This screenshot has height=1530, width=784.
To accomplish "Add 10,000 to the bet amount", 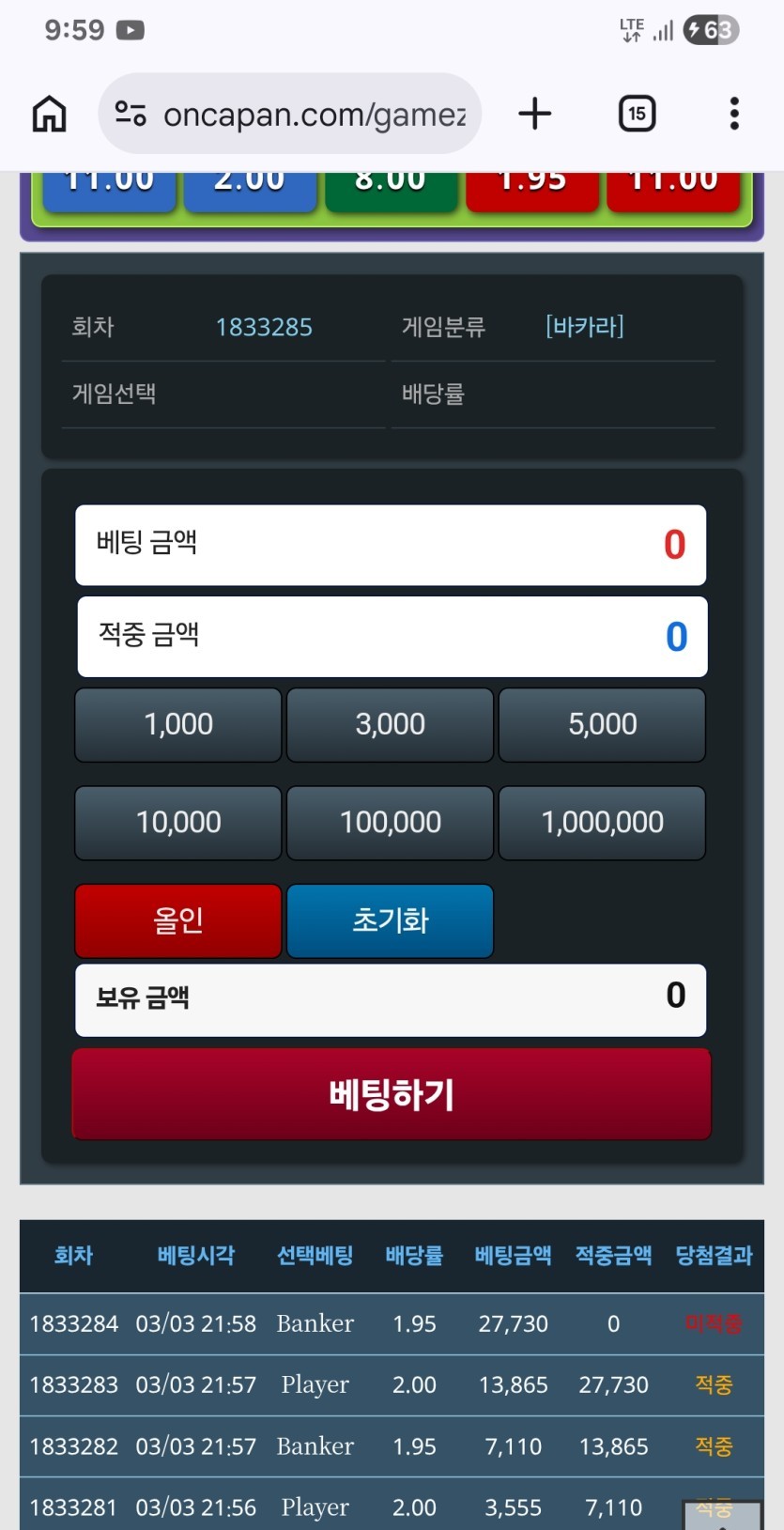I will click(x=178, y=823).
